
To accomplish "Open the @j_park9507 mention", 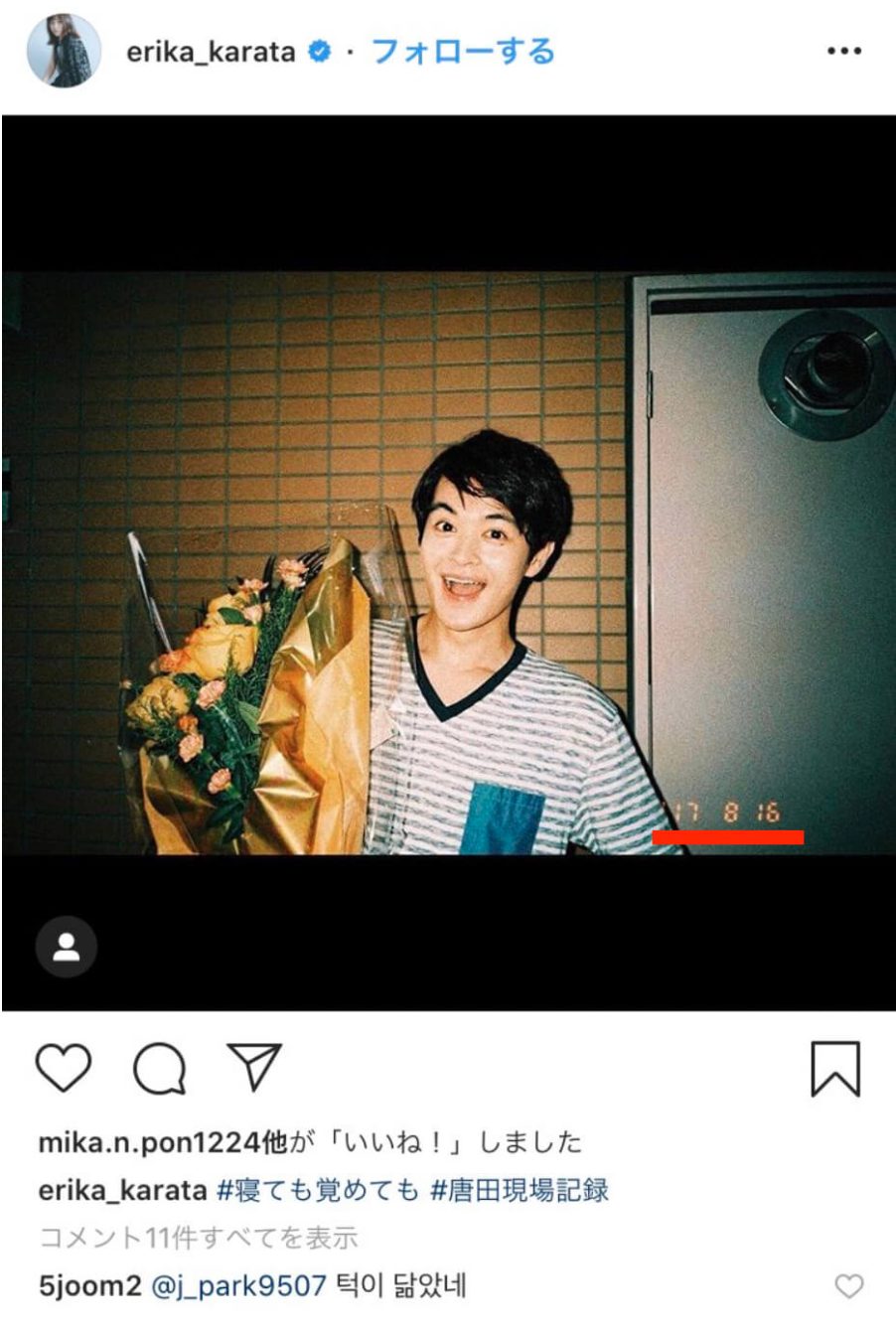I will (238, 1286).
